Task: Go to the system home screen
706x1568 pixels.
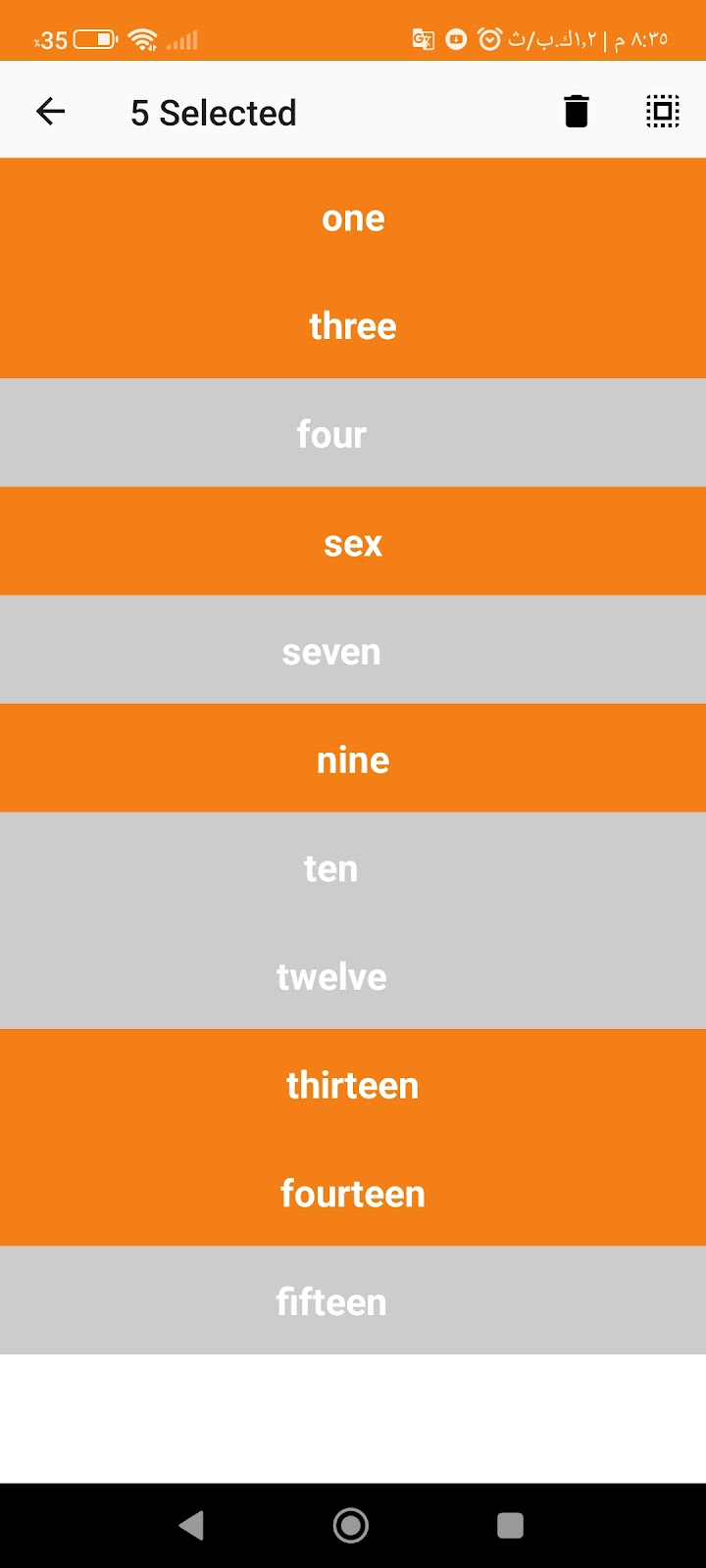Action: (x=351, y=1525)
